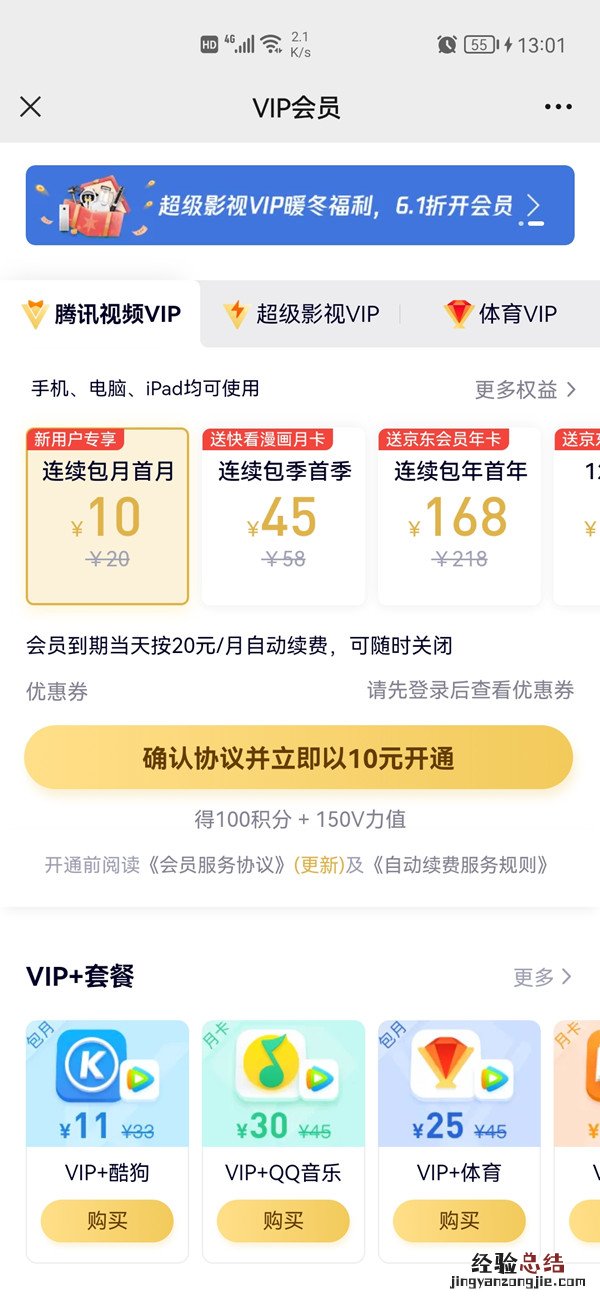
Task: Switch to the 体育VIP tab
Action: [500, 314]
